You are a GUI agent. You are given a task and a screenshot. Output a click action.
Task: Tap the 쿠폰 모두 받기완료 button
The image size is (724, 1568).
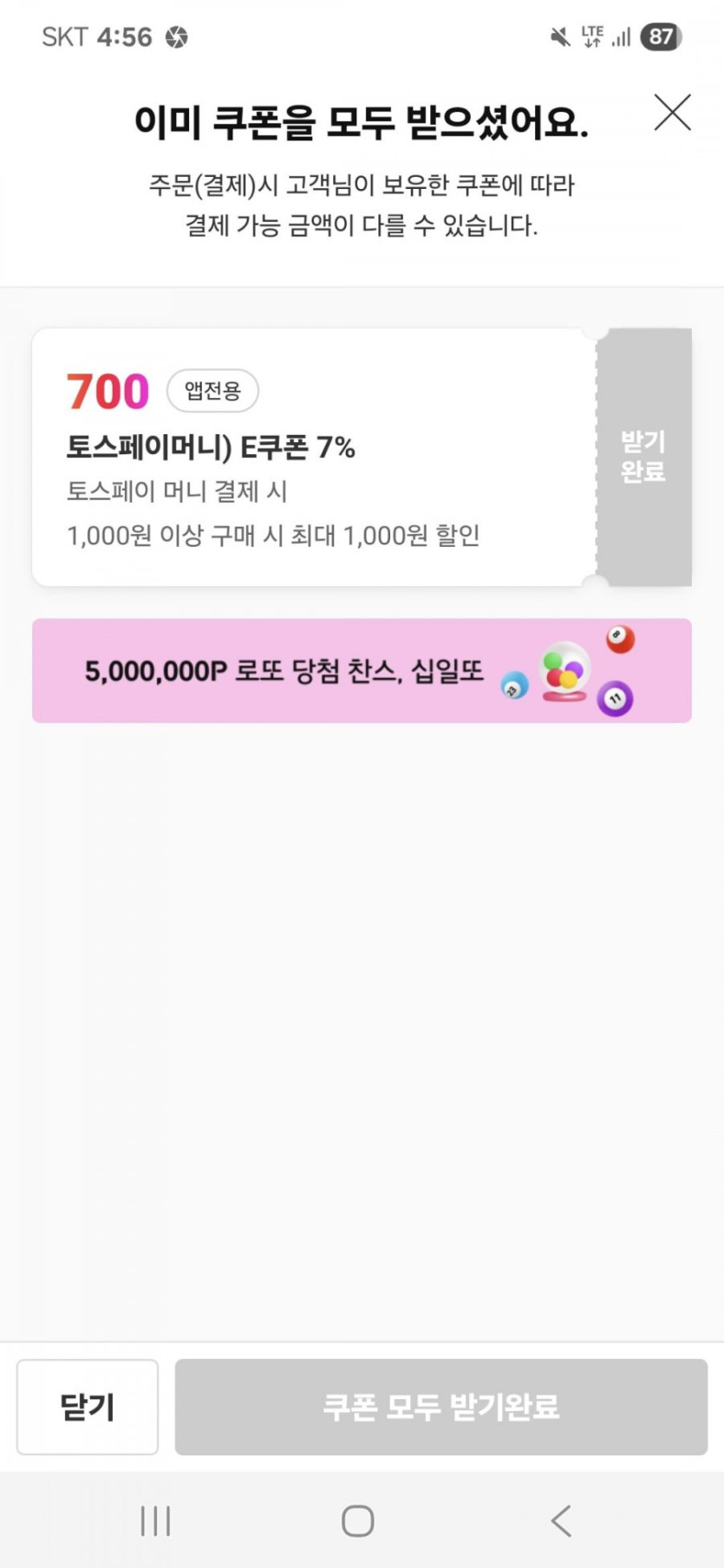440,1406
